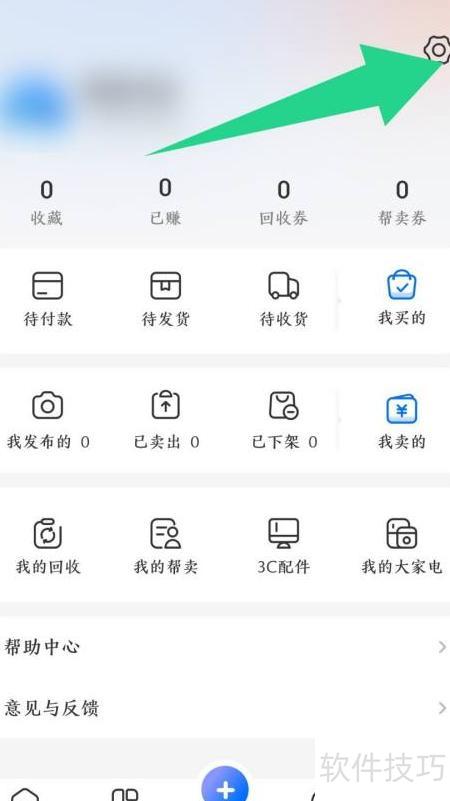
Task: Open 待付款 orders
Action: pyautogui.click(x=48, y=299)
